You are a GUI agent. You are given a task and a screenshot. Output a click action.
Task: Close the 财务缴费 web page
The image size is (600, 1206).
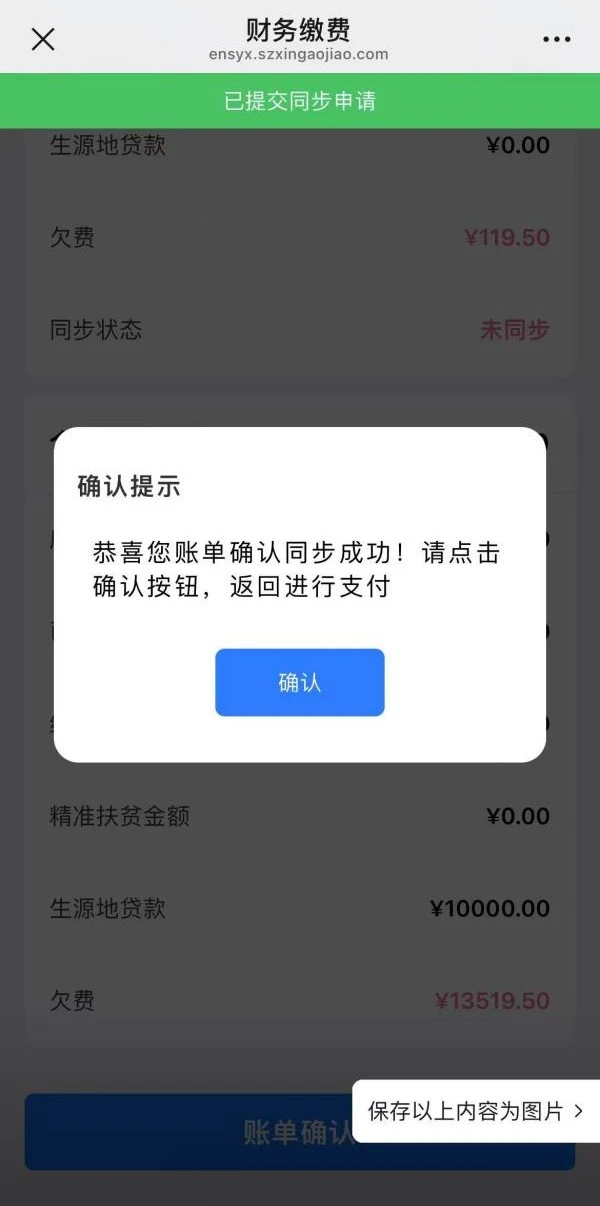[43, 39]
